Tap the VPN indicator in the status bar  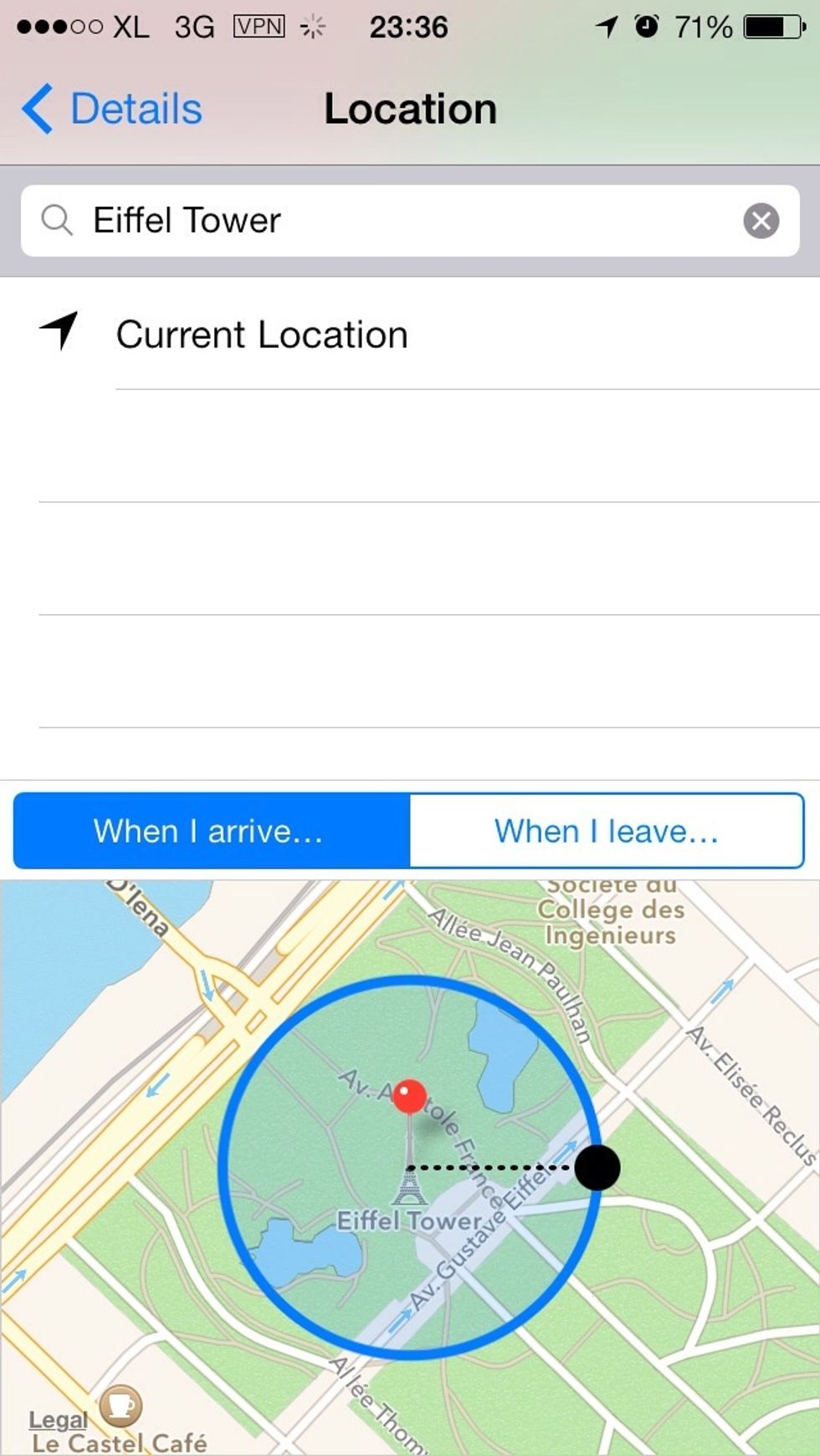click(x=260, y=25)
